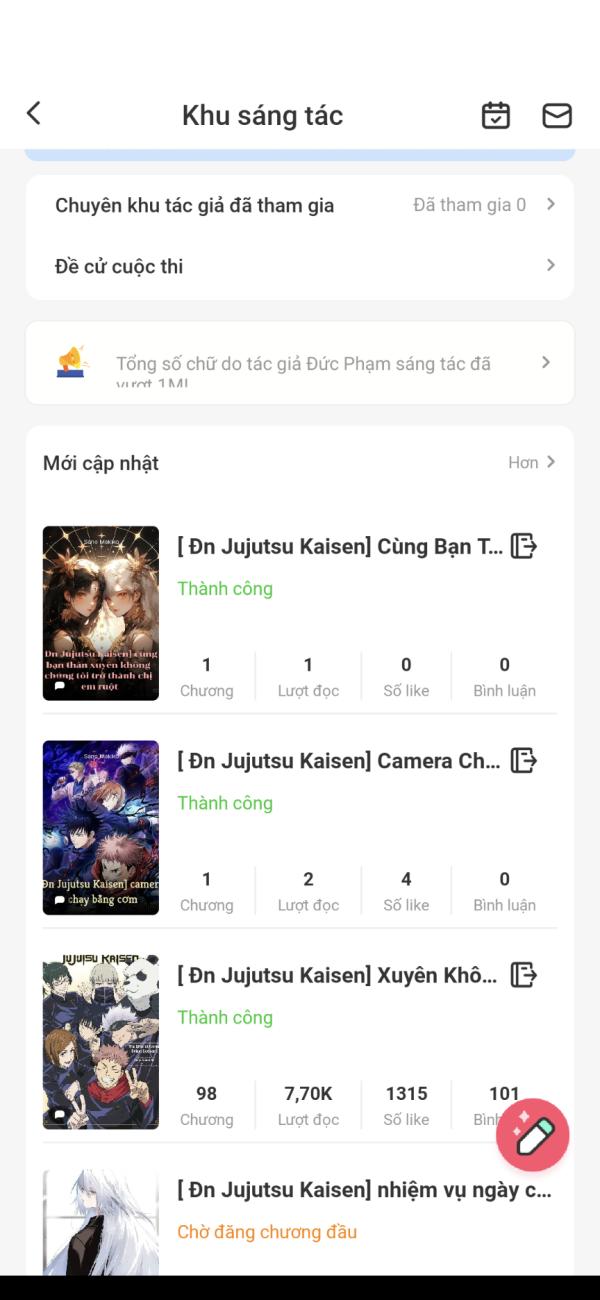This screenshot has height=1300, width=600.
Task: Tap the export icon for Camera Ch...
Action: tap(524, 760)
